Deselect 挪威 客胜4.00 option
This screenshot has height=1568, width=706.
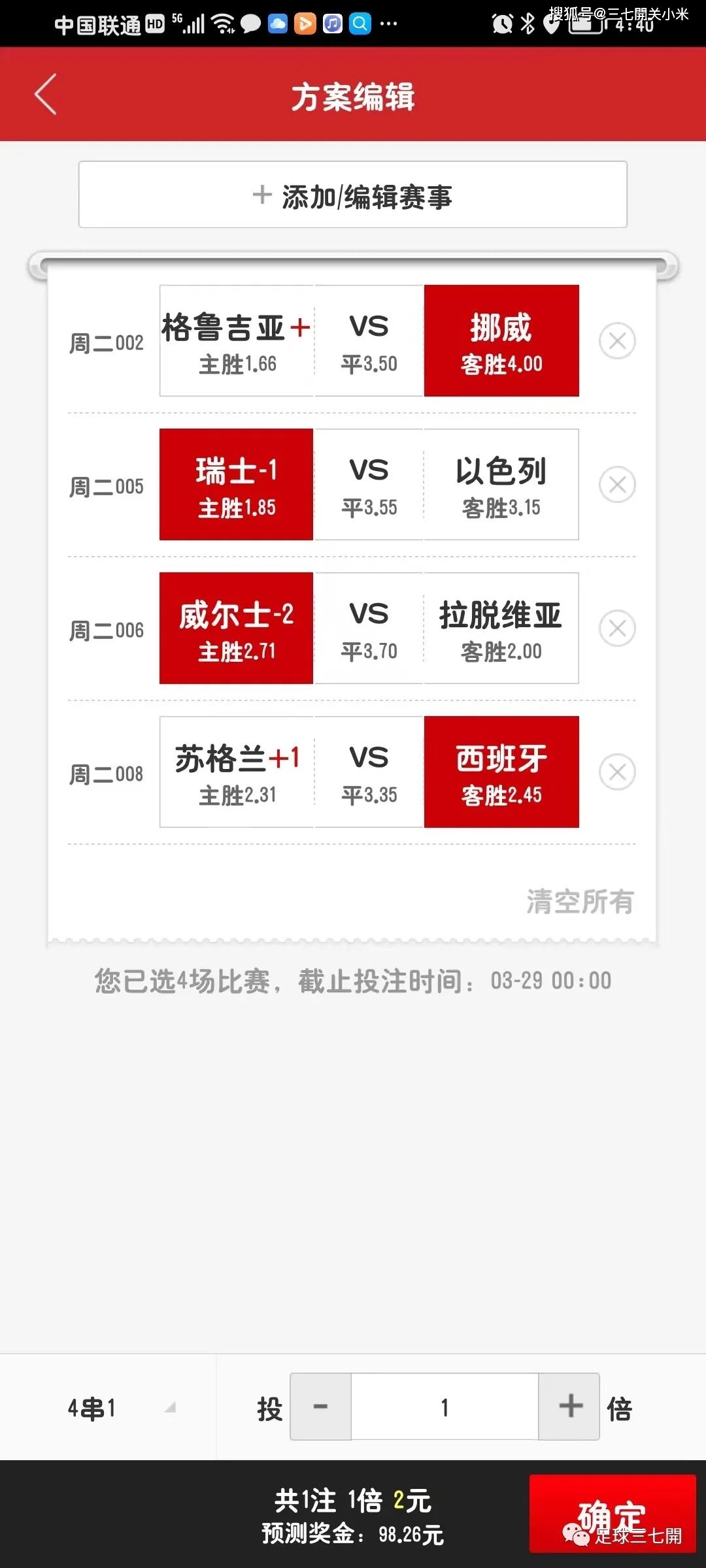click(x=501, y=340)
